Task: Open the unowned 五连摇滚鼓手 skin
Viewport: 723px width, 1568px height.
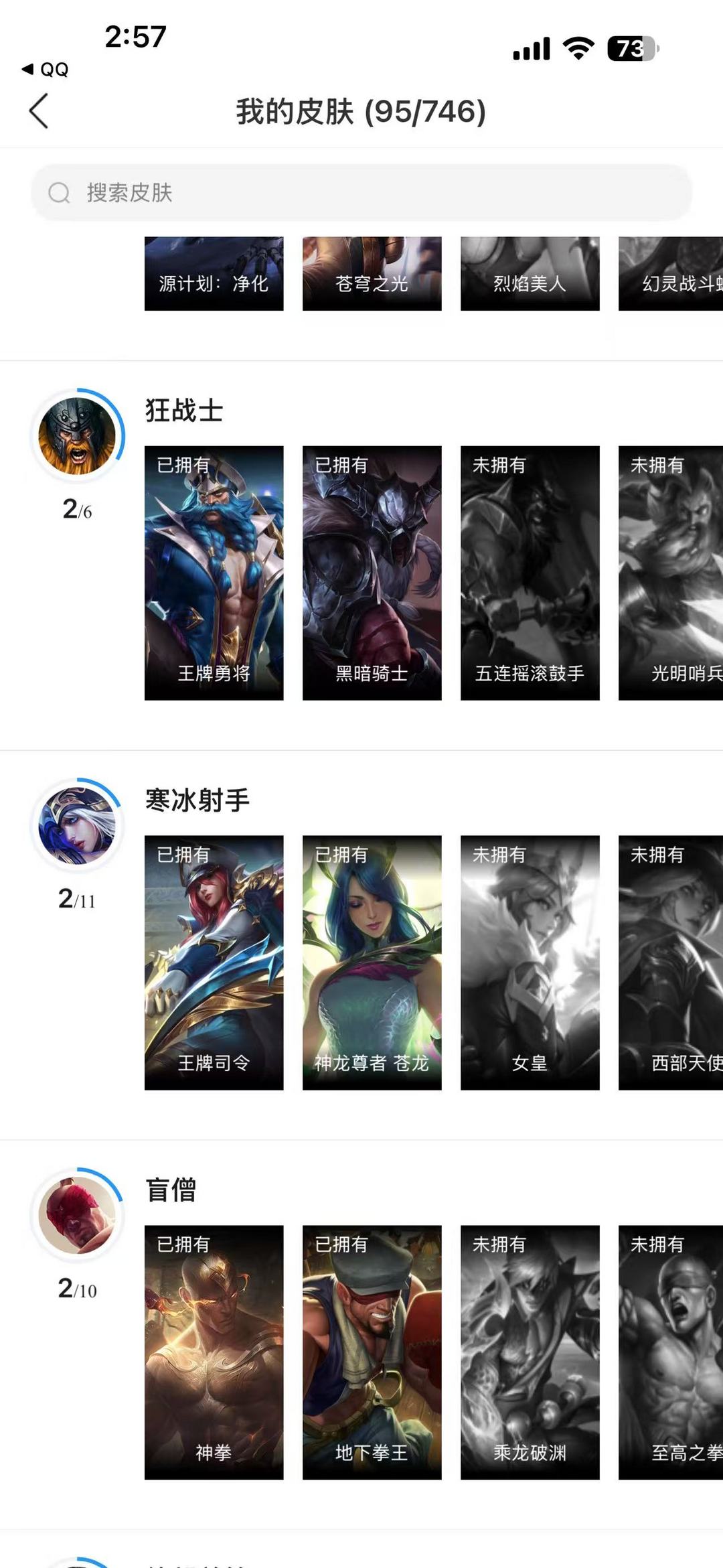Action: point(530,573)
